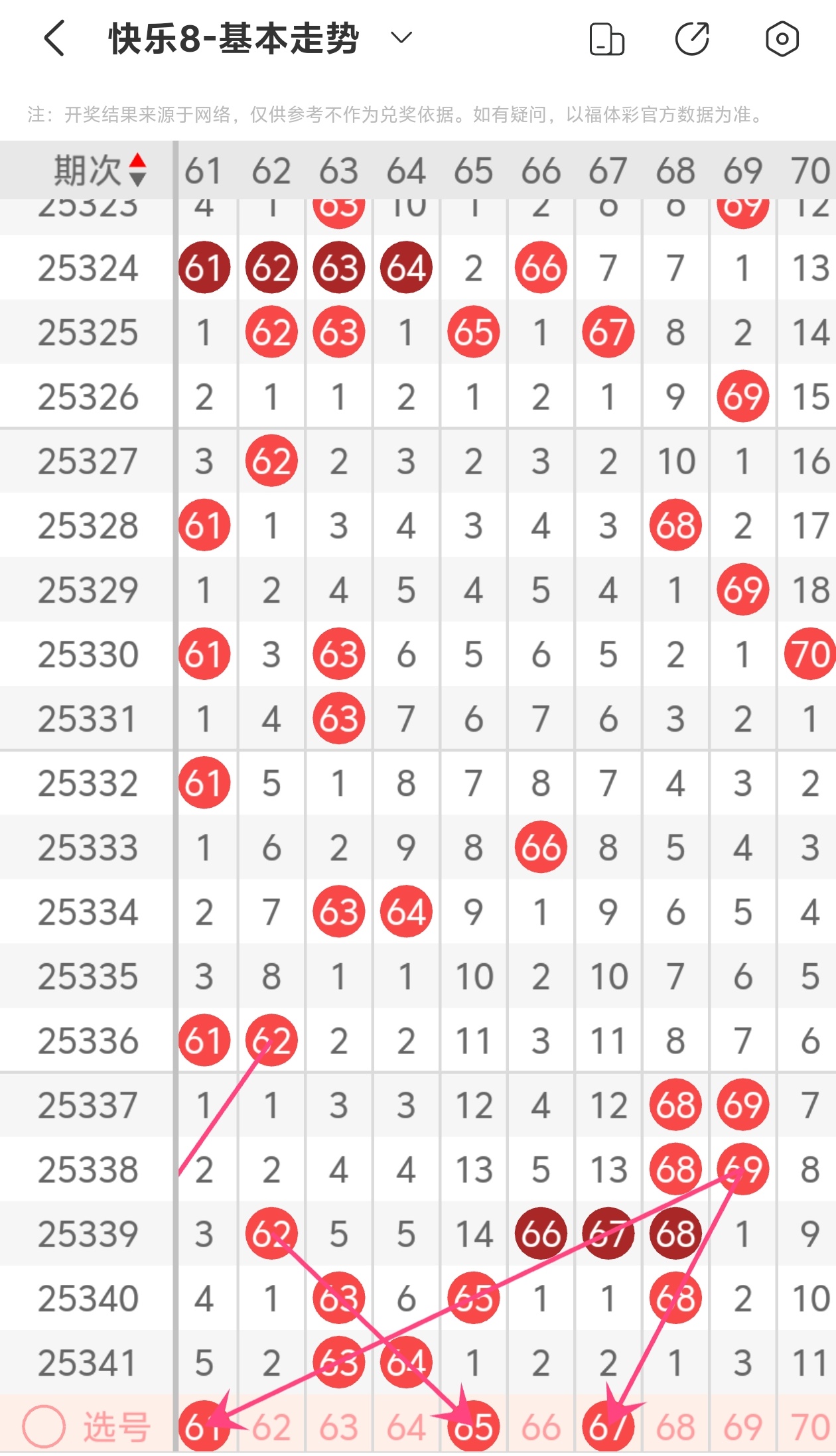
Task: Share this trend chart
Action: click(x=692, y=38)
